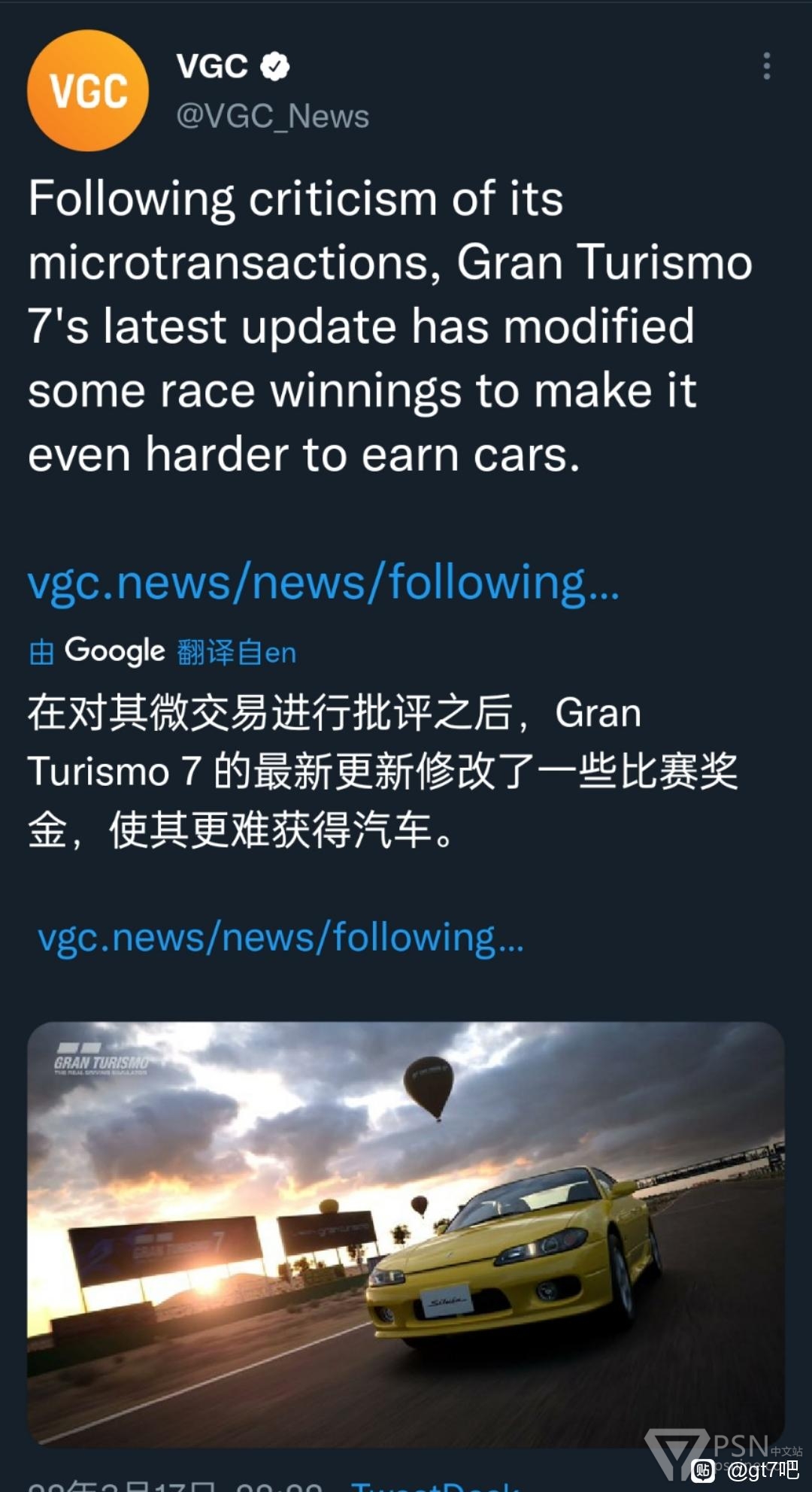Open VGC's profile picture
The width and height of the screenshot is (812, 1492).
point(88,90)
